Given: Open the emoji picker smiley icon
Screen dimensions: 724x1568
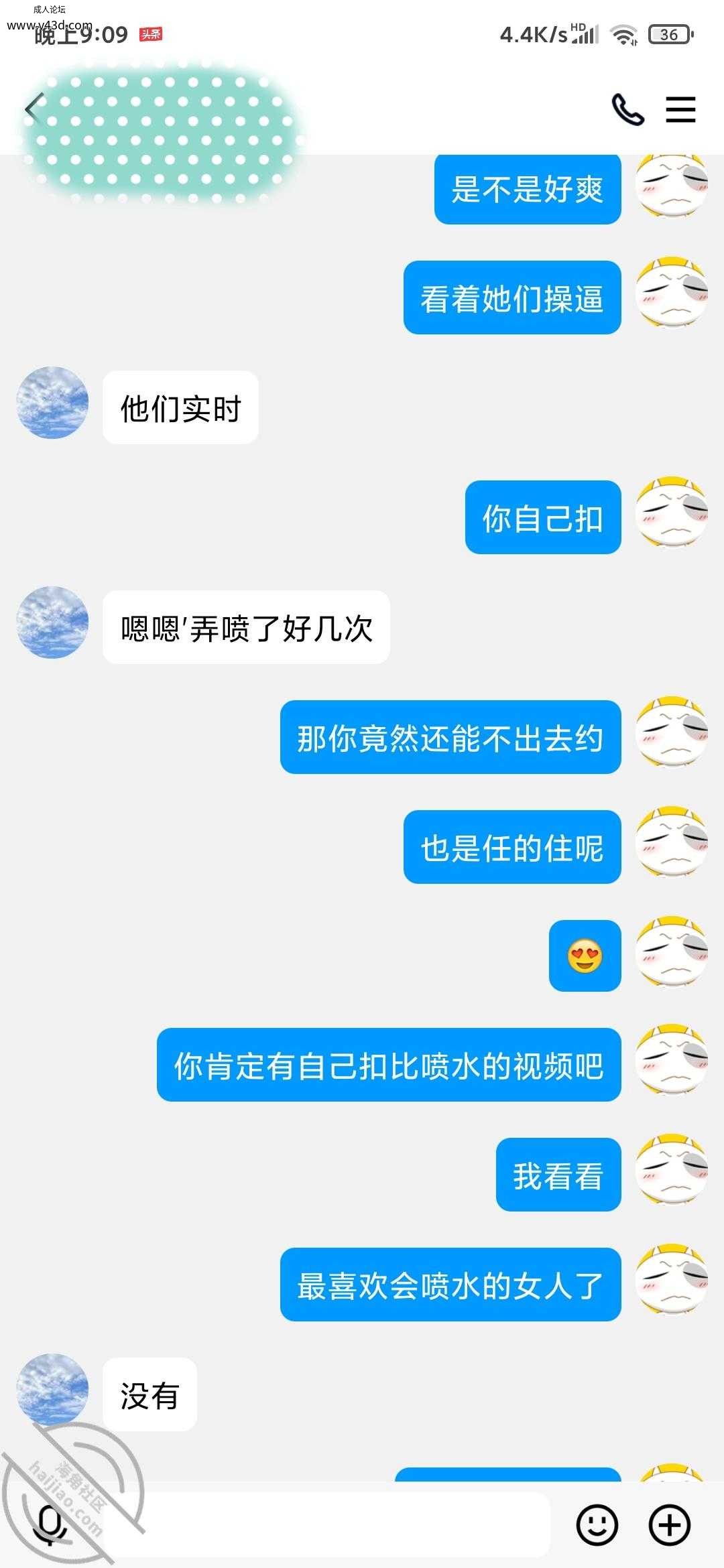Looking at the screenshot, I should [597, 1525].
